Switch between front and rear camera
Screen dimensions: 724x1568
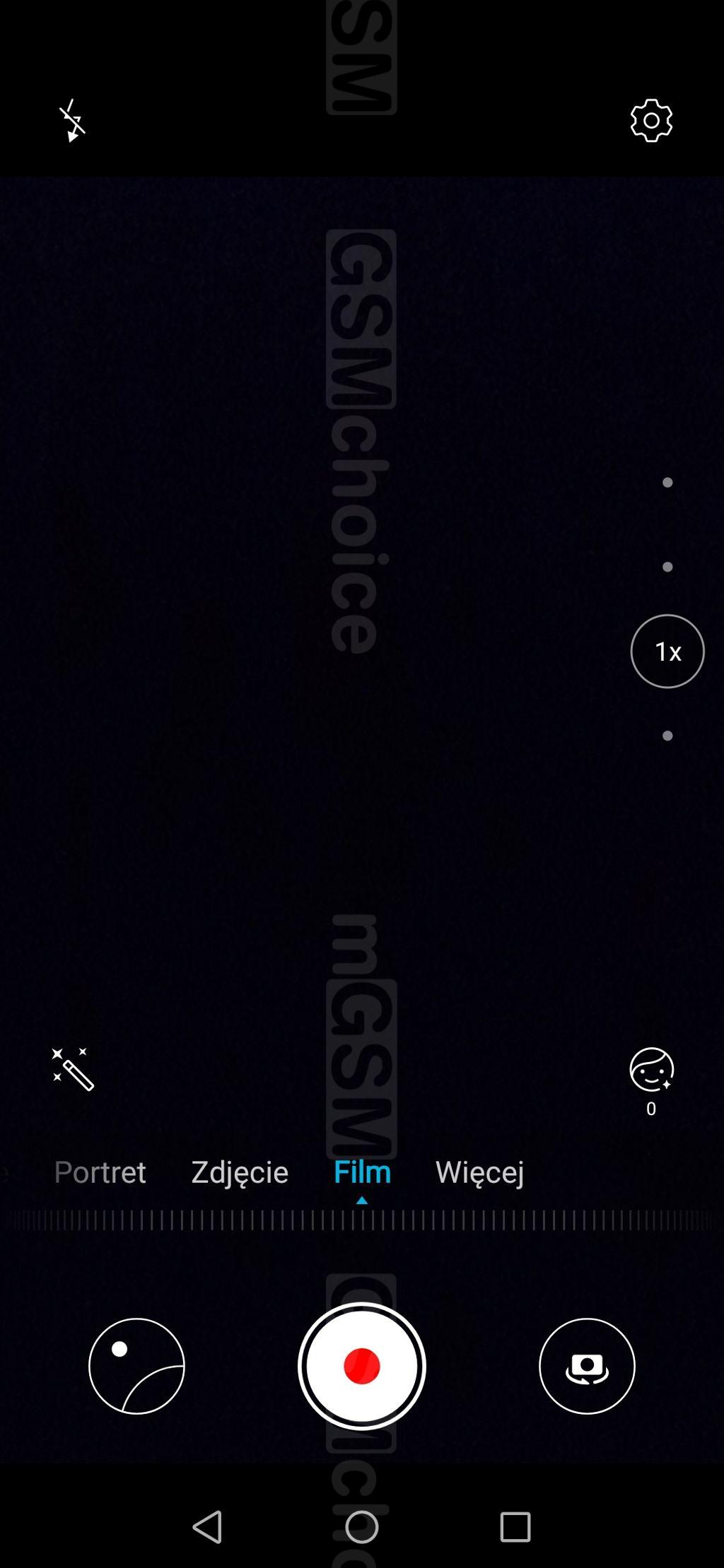(x=587, y=1366)
